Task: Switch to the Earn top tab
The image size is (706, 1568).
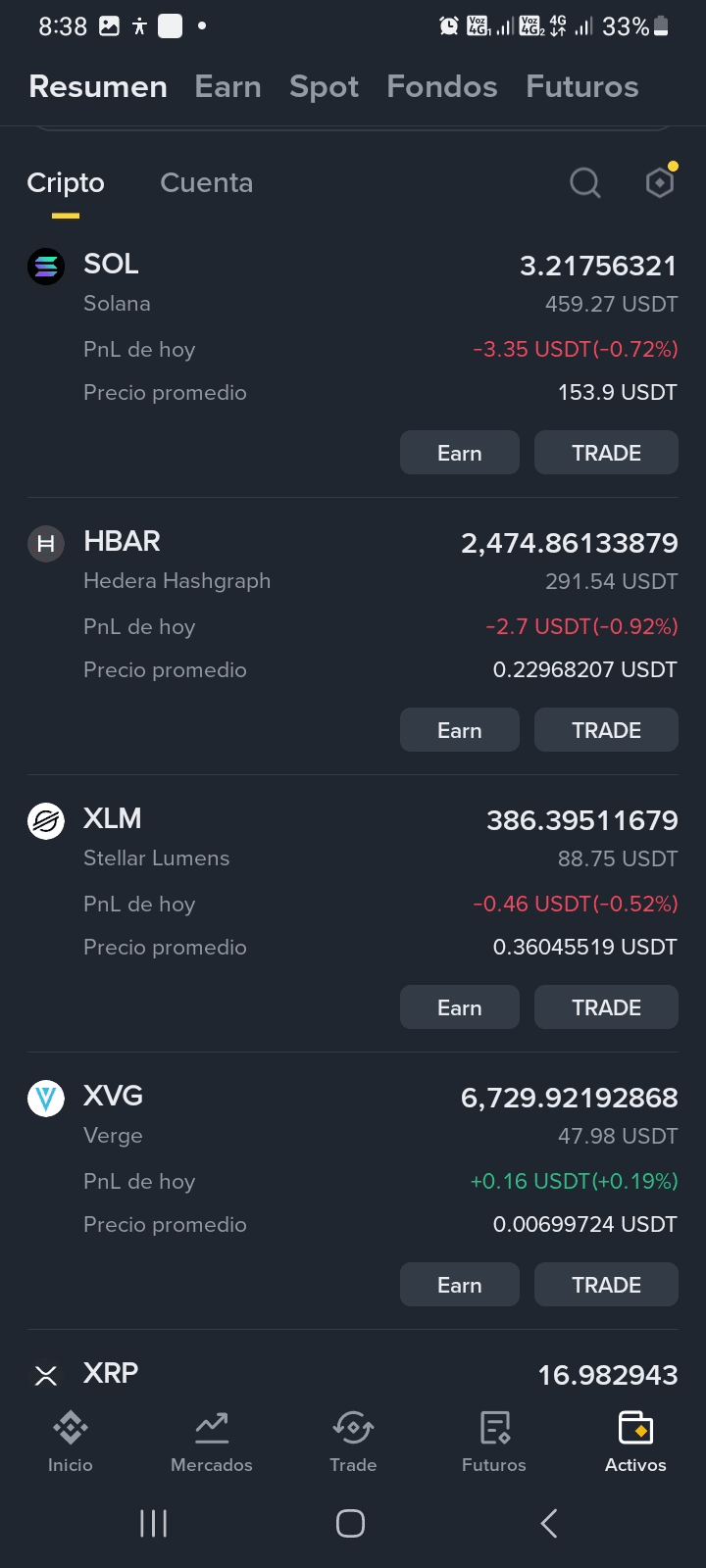Action: 227,87
